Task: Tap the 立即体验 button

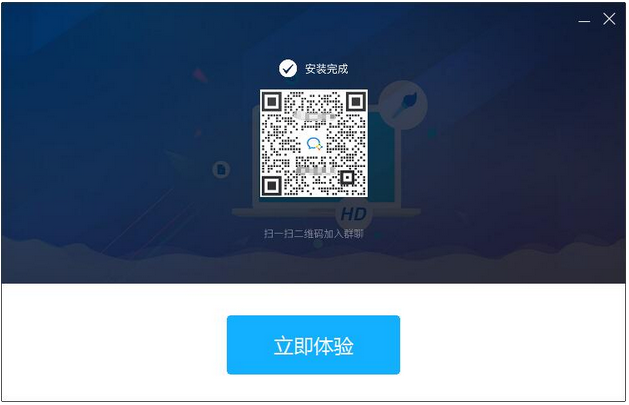Action: tap(313, 345)
